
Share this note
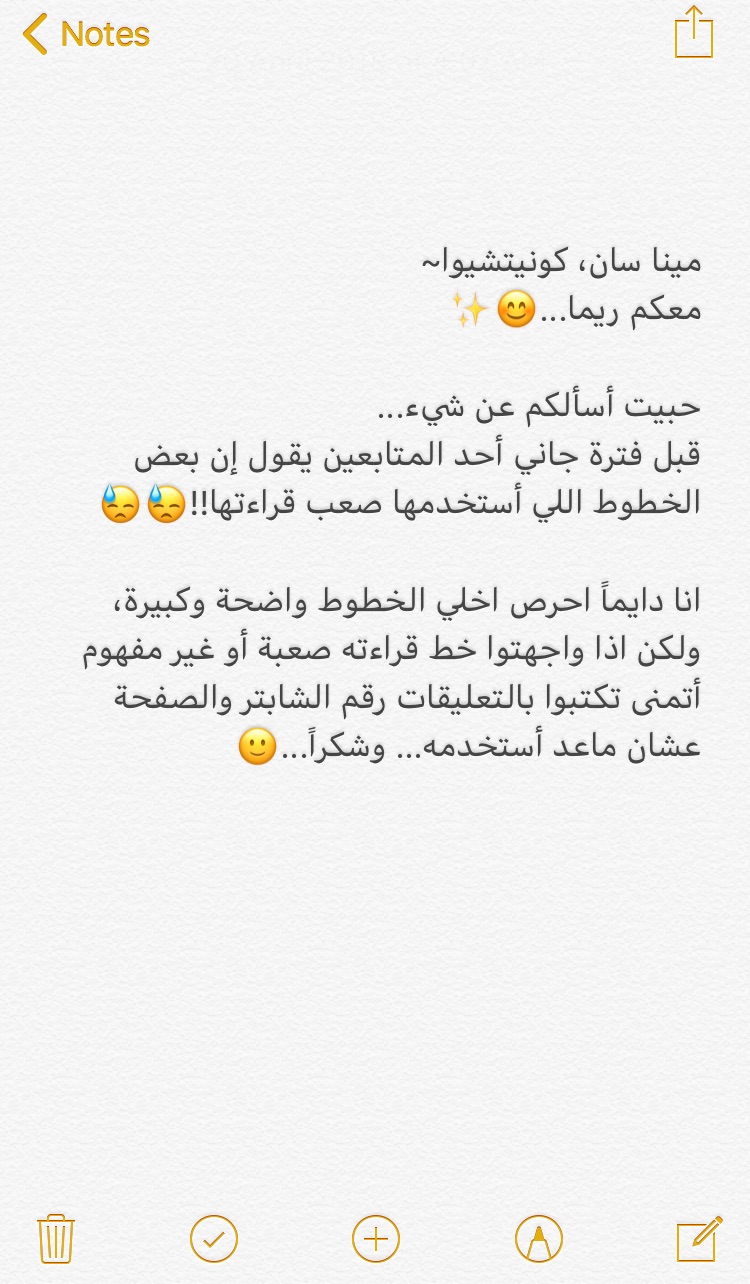click(693, 33)
